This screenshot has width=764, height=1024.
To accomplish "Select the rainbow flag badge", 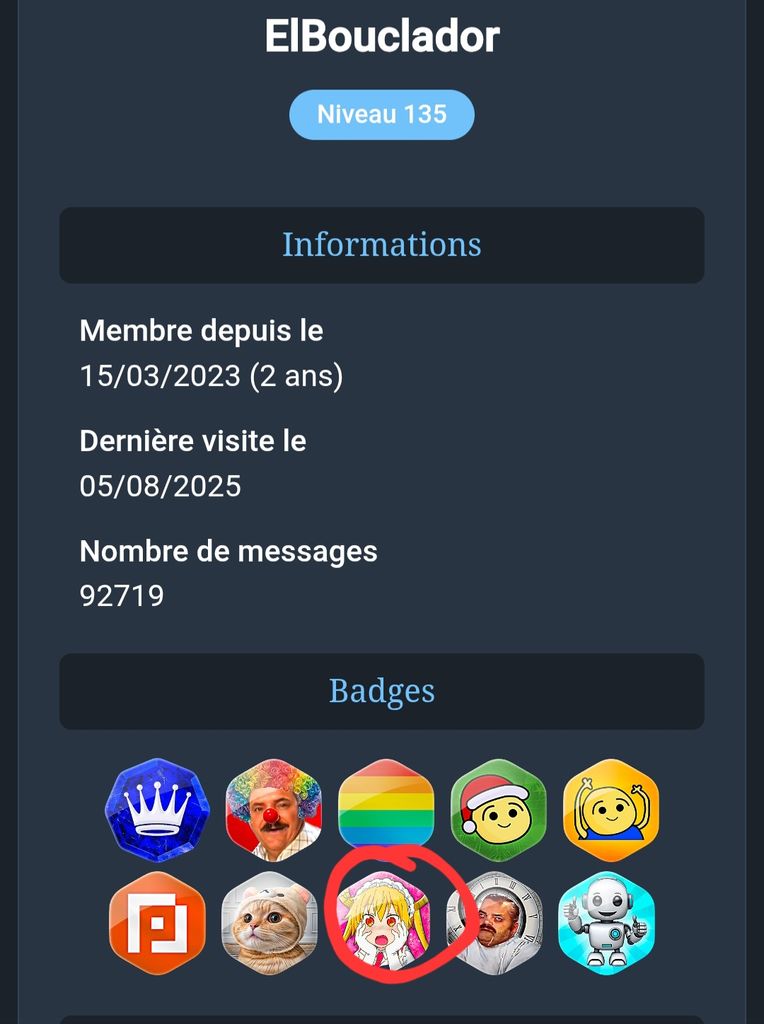I will click(386, 810).
